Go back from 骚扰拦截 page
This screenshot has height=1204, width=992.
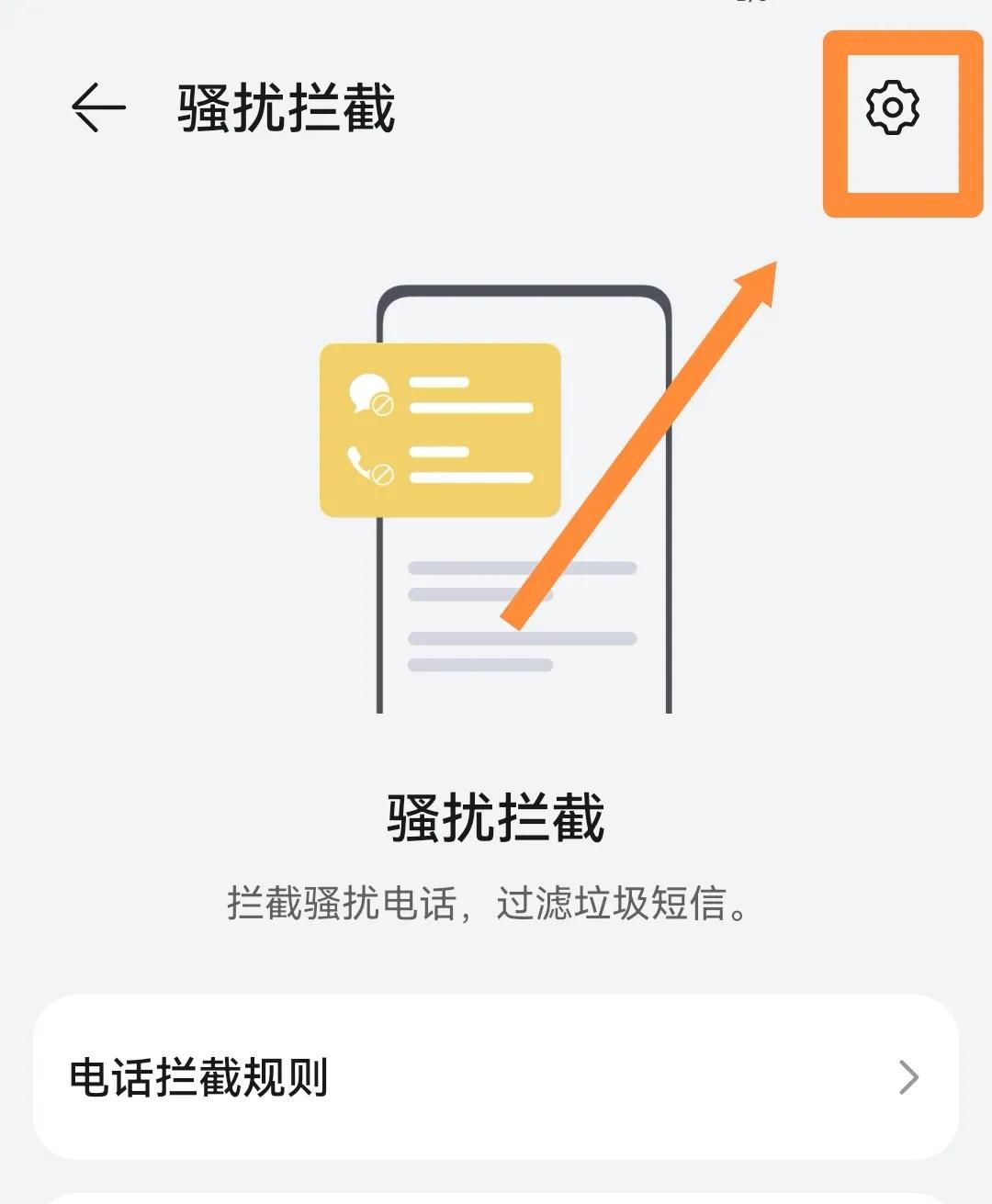[x=98, y=107]
